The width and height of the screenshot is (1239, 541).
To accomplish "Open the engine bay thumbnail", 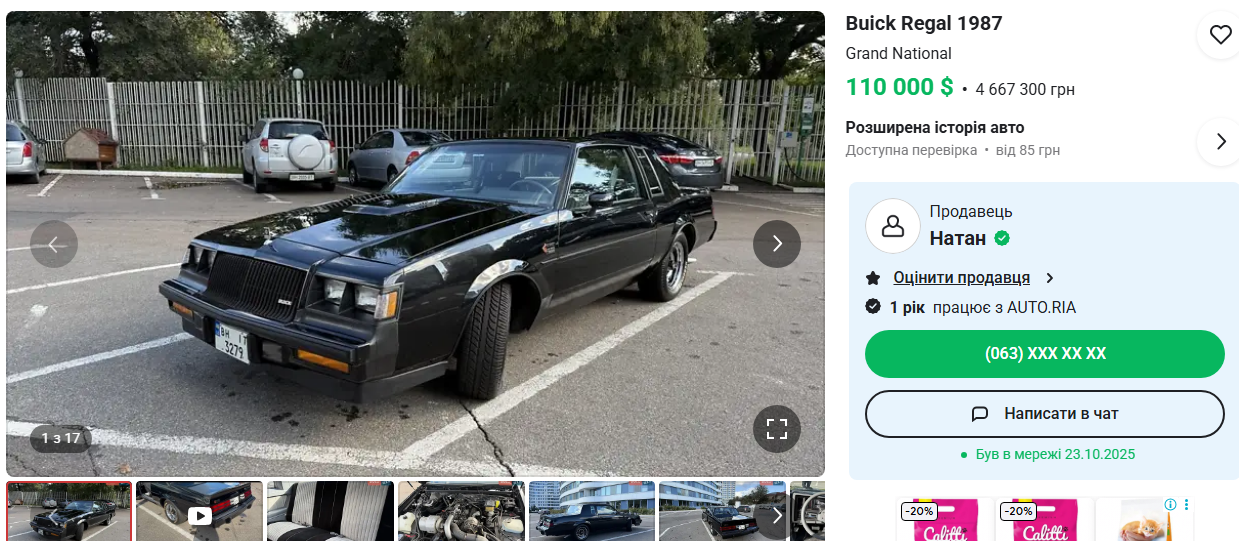I will coord(461,512).
